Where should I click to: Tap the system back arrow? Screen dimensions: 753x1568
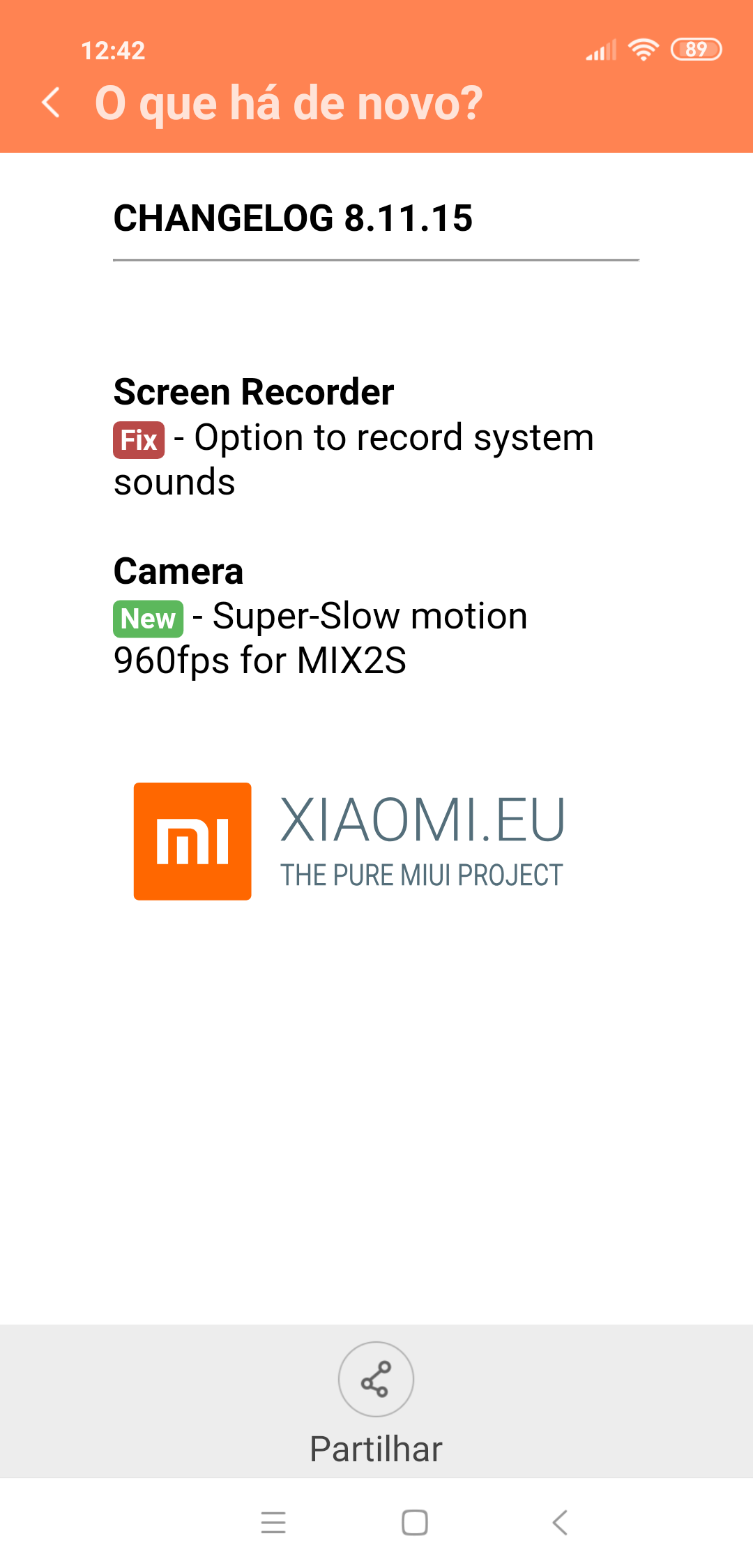pyautogui.click(x=560, y=1522)
